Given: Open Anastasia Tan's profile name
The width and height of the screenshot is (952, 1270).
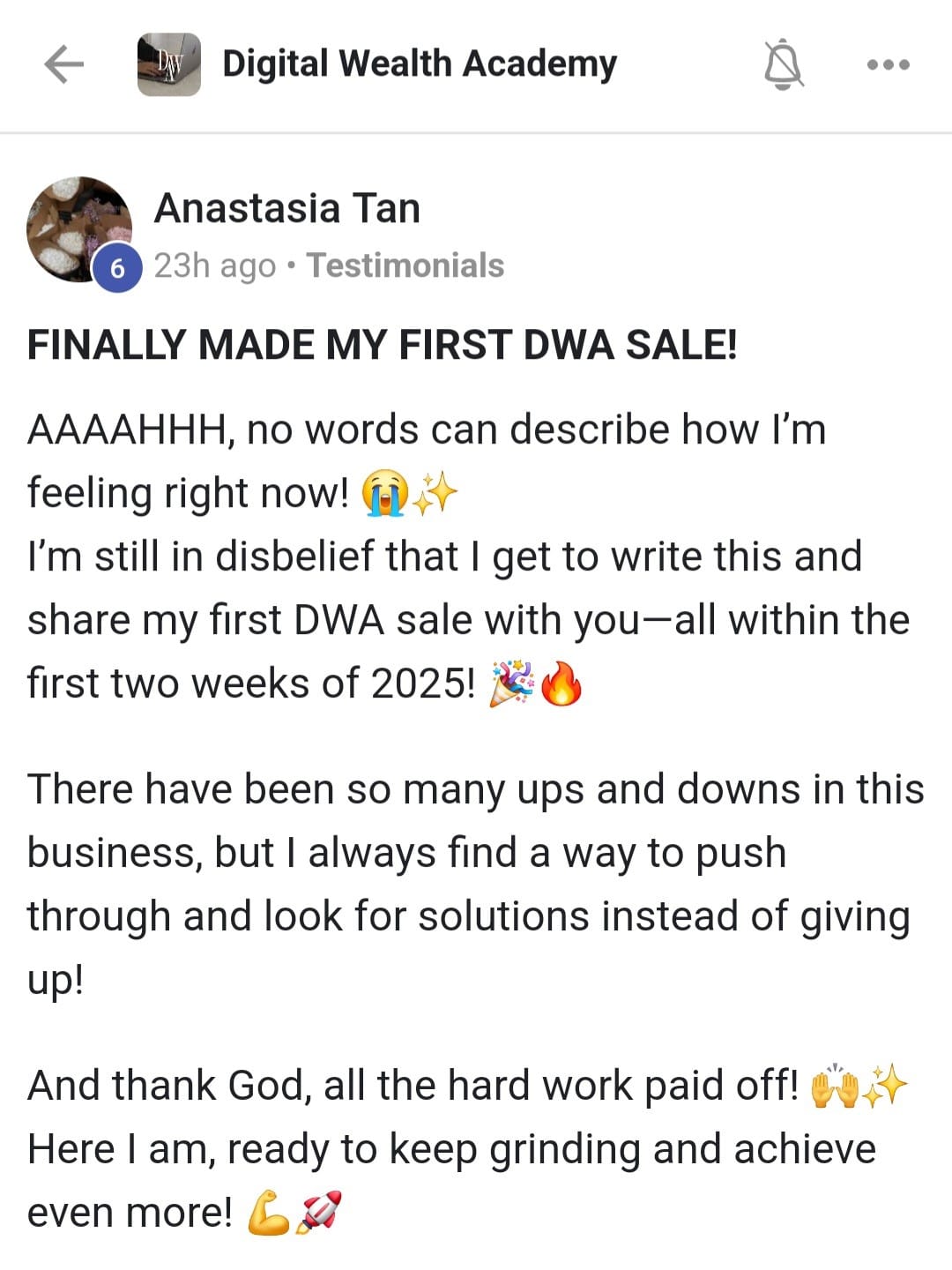Looking at the screenshot, I should pos(286,209).
